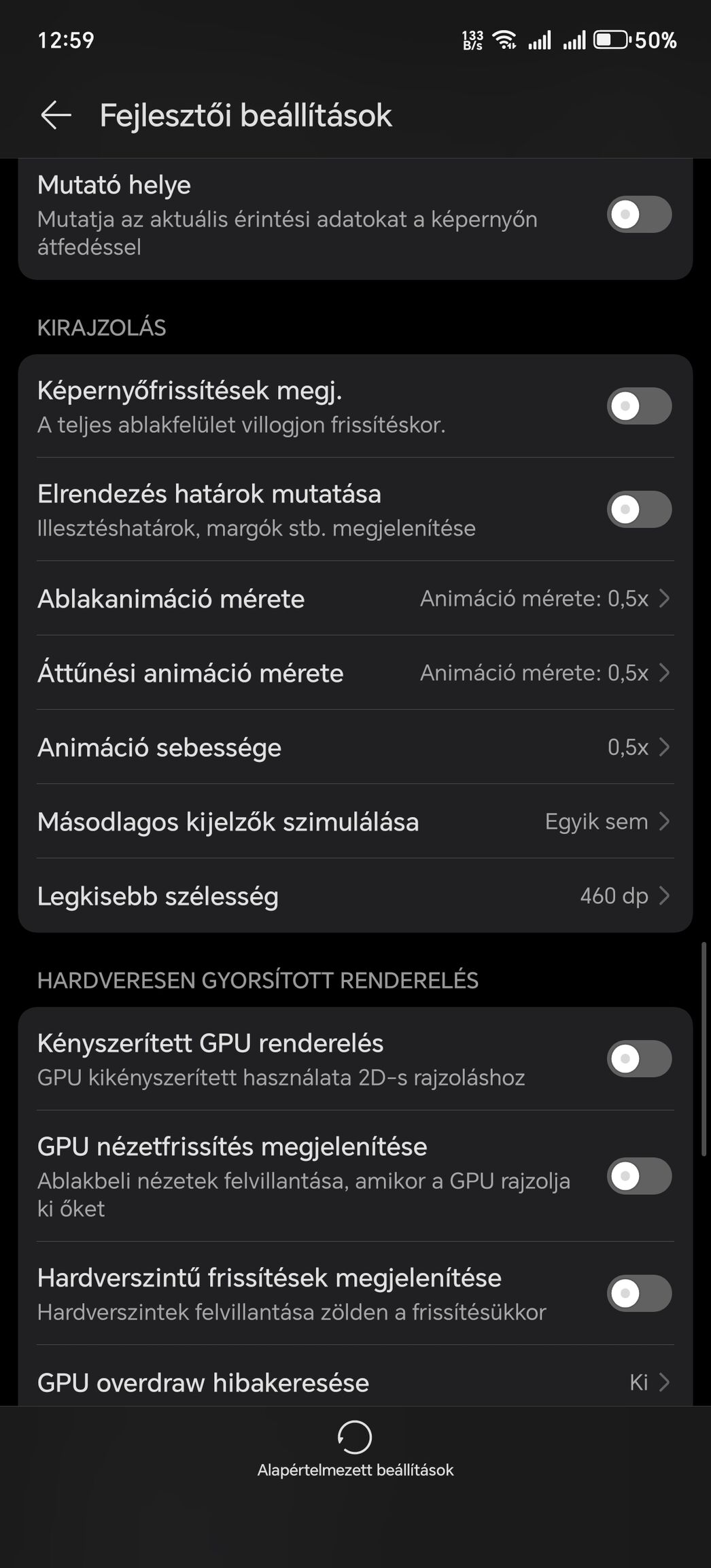Open Animáció sebessége option
Image resolution: width=711 pixels, height=1568 pixels.
pos(355,746)
